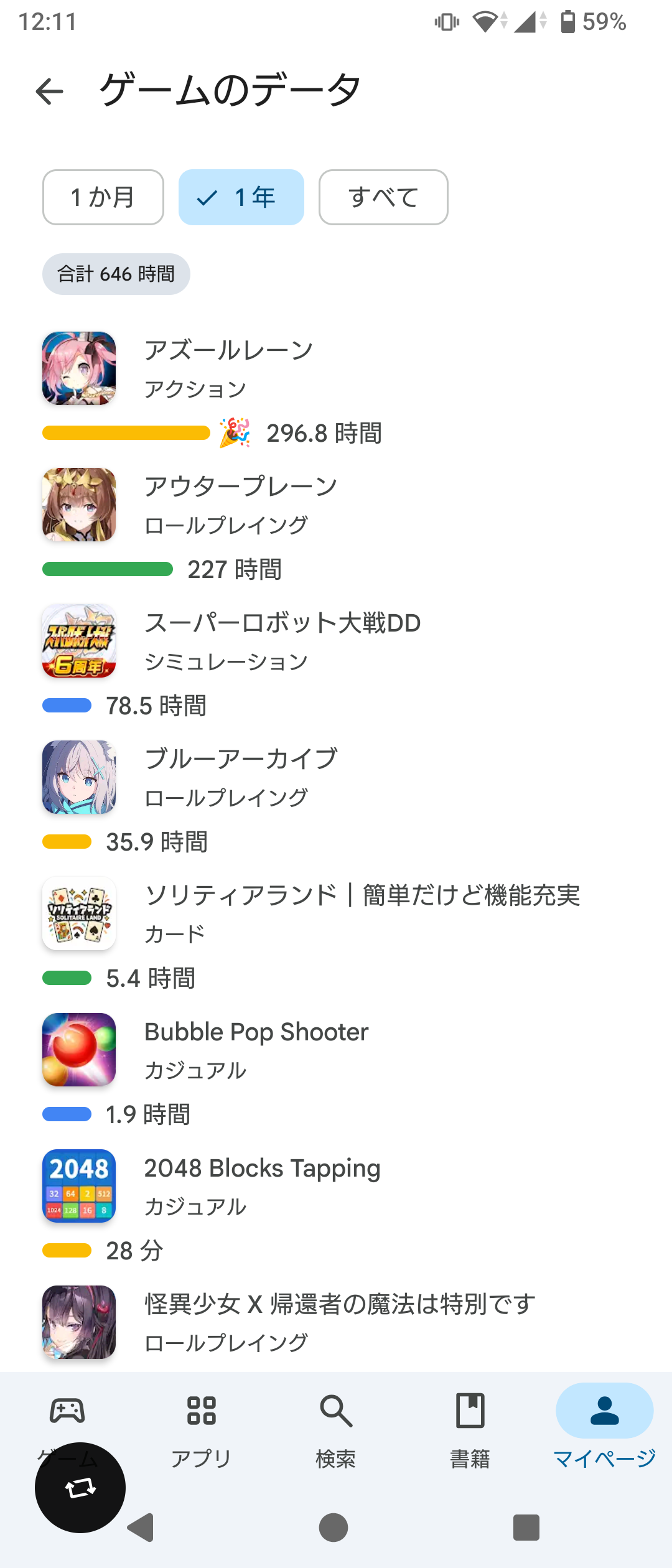Open the recent apps overview

tap(526, 1528)
